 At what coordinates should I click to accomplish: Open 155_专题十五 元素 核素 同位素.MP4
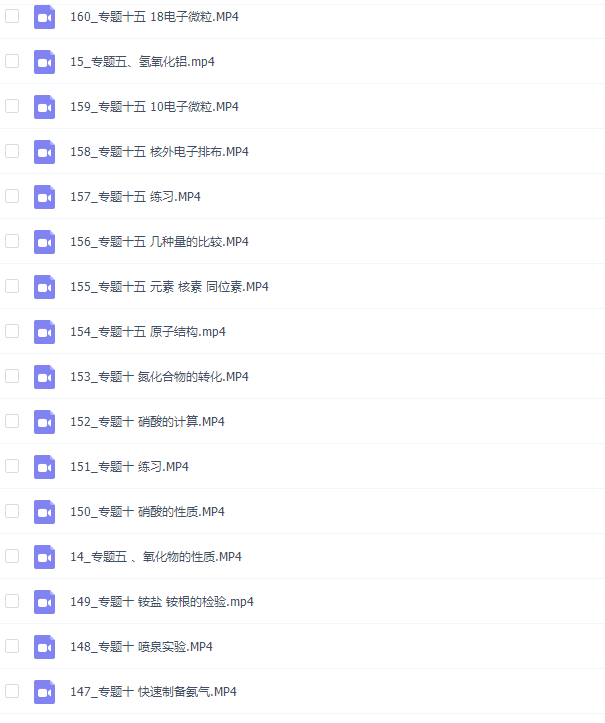(x=169, y=287)
